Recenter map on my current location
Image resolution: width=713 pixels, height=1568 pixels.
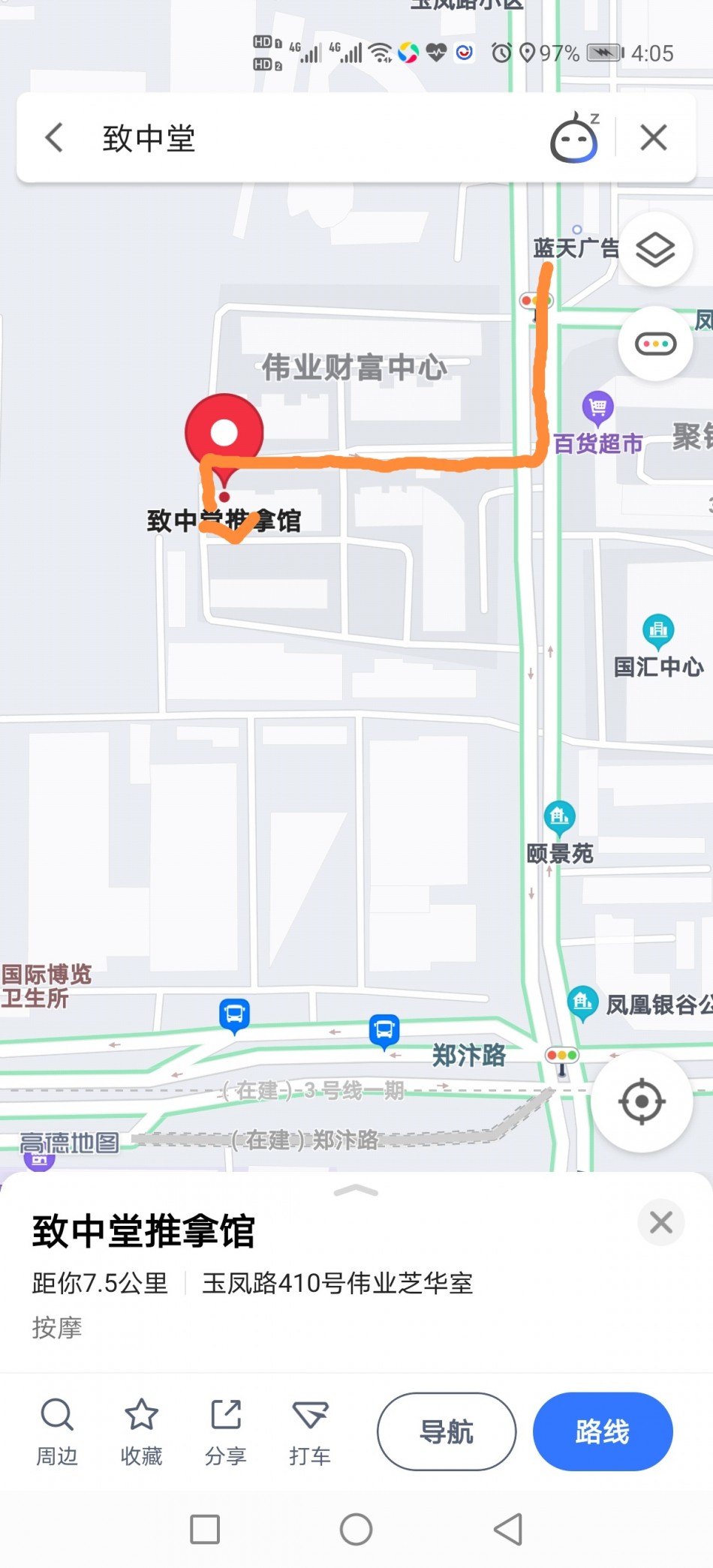[642, 1101]
